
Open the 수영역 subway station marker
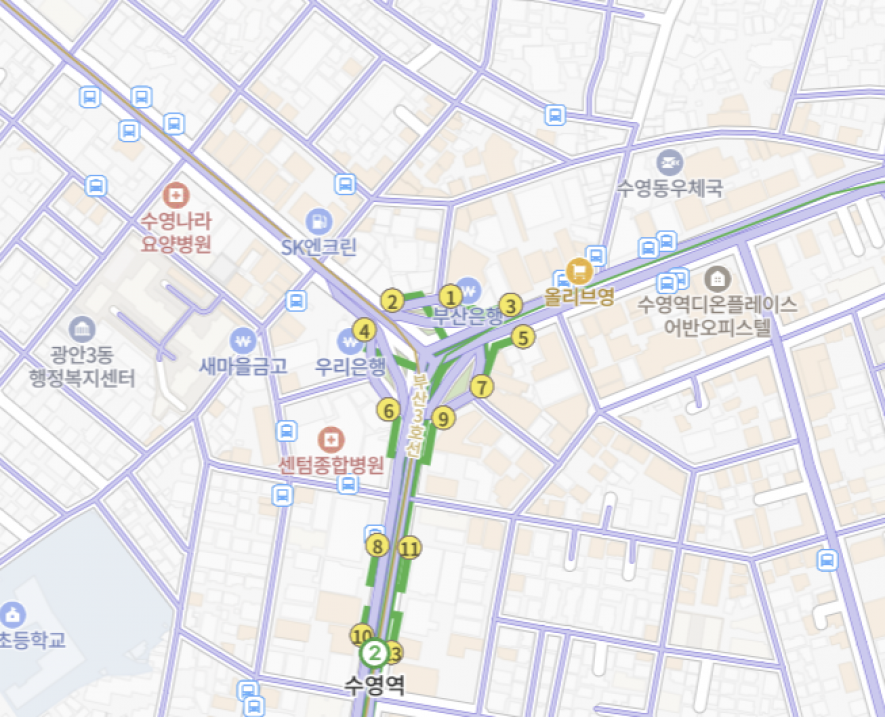(x=375, y=655)
